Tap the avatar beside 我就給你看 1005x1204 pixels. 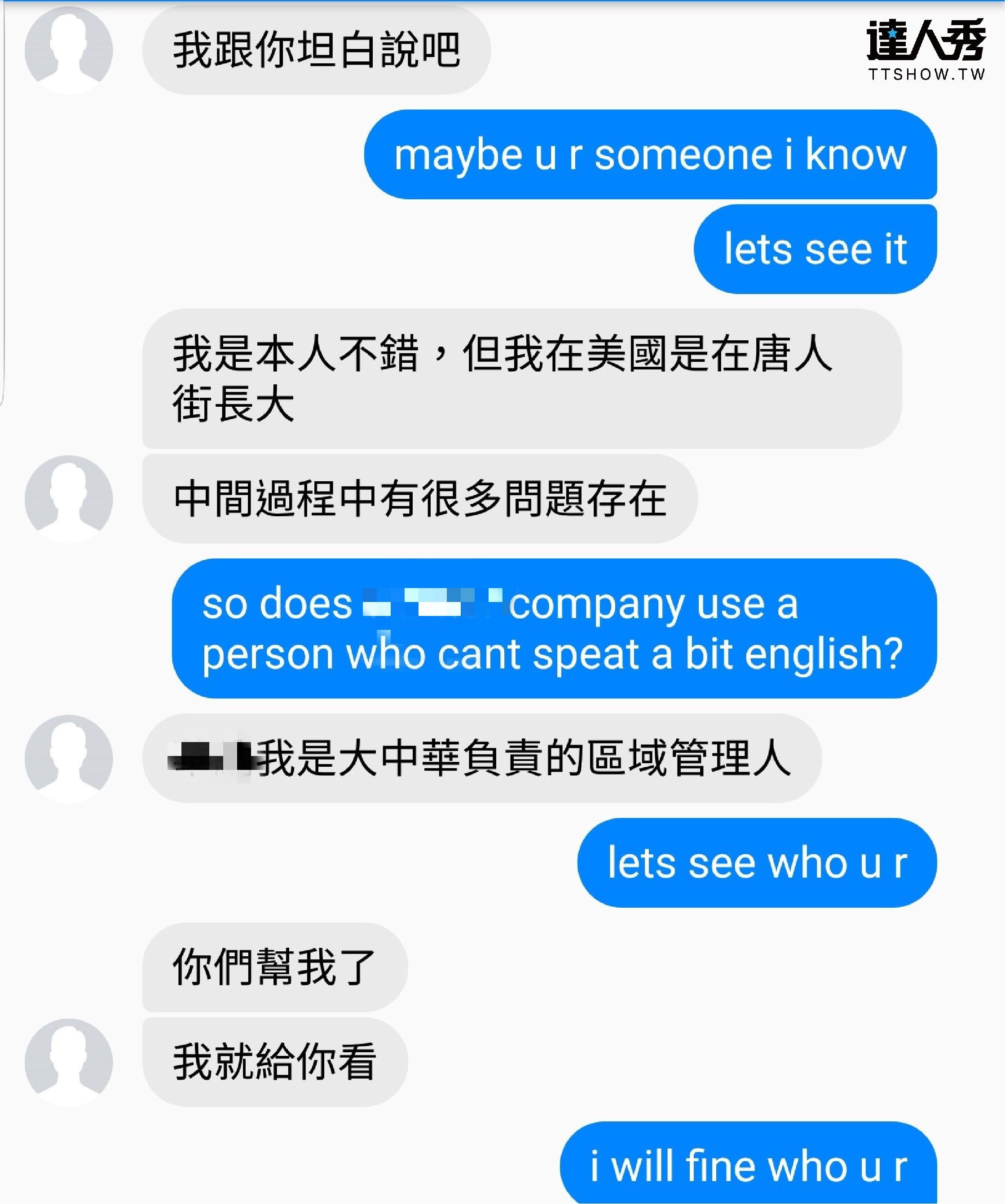pos(68,1063)
